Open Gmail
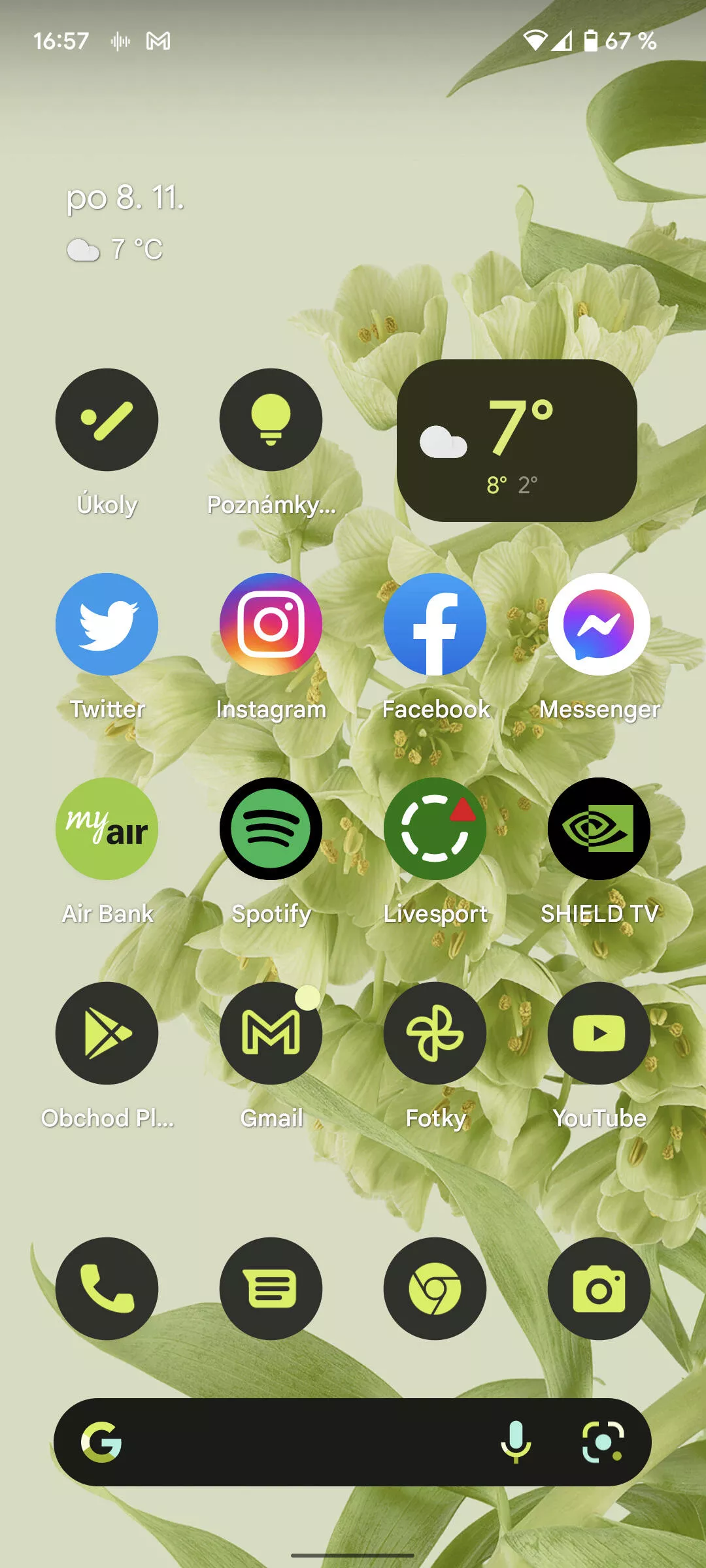This screenshot has height=1568, width=706. [x=271, y=1033]
